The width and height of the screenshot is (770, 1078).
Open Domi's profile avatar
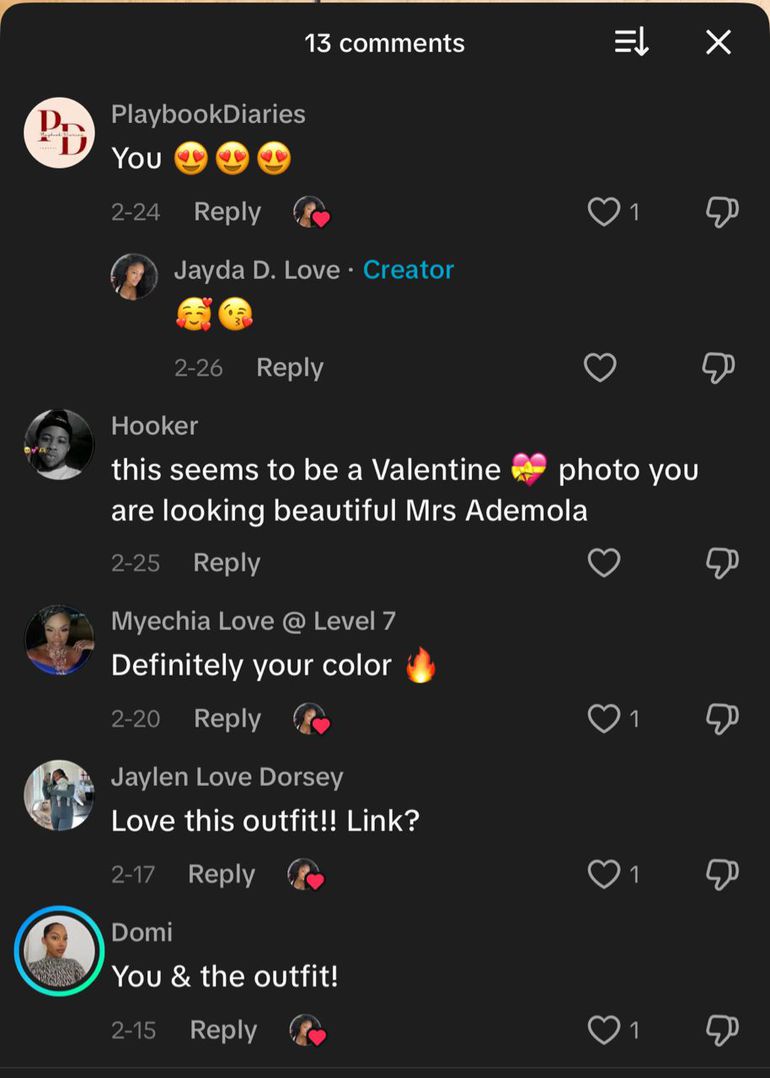pyautogui.click(x=59, y=951)
